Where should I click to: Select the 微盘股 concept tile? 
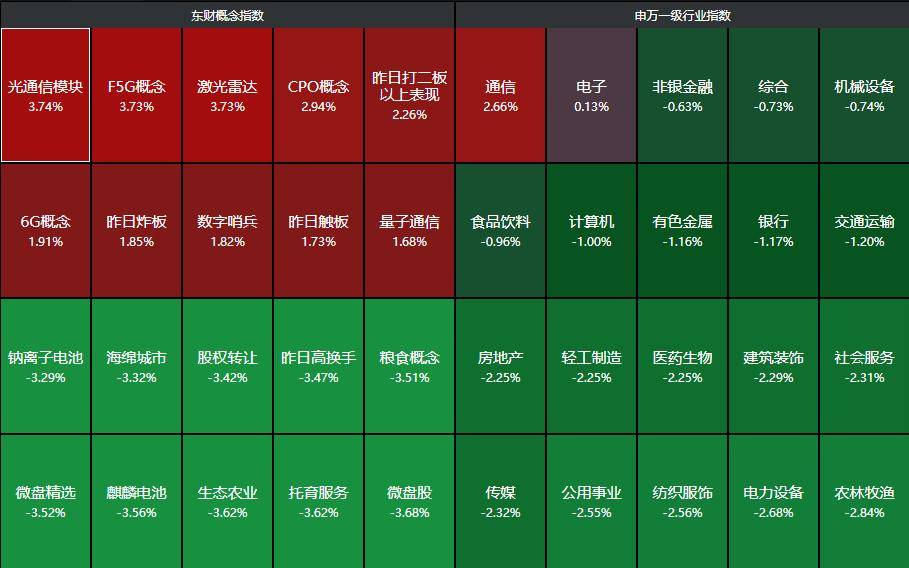point(409,501)
